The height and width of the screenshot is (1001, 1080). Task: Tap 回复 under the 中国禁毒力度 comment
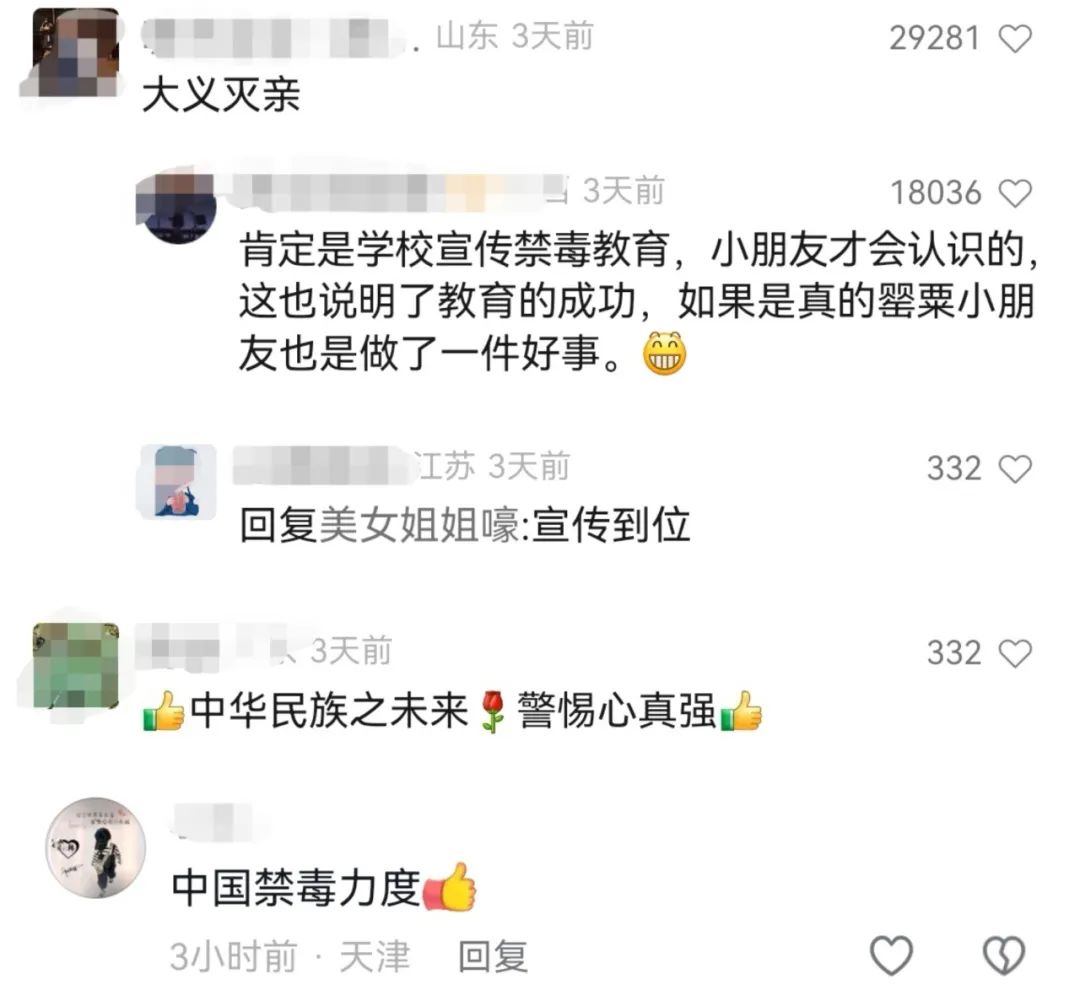pos(492,957)
